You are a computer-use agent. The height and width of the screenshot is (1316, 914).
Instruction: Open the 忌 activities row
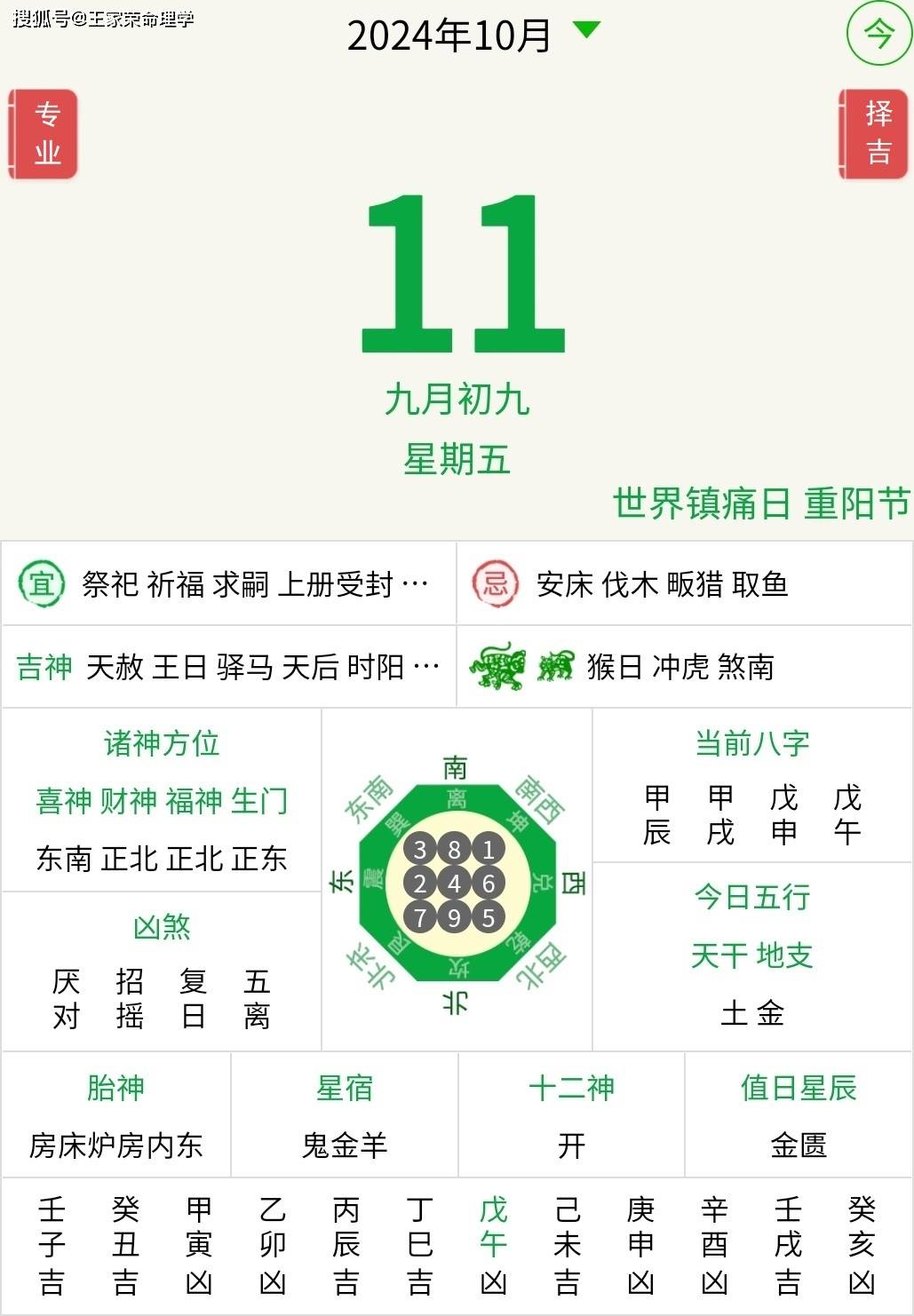pos(684,584)
